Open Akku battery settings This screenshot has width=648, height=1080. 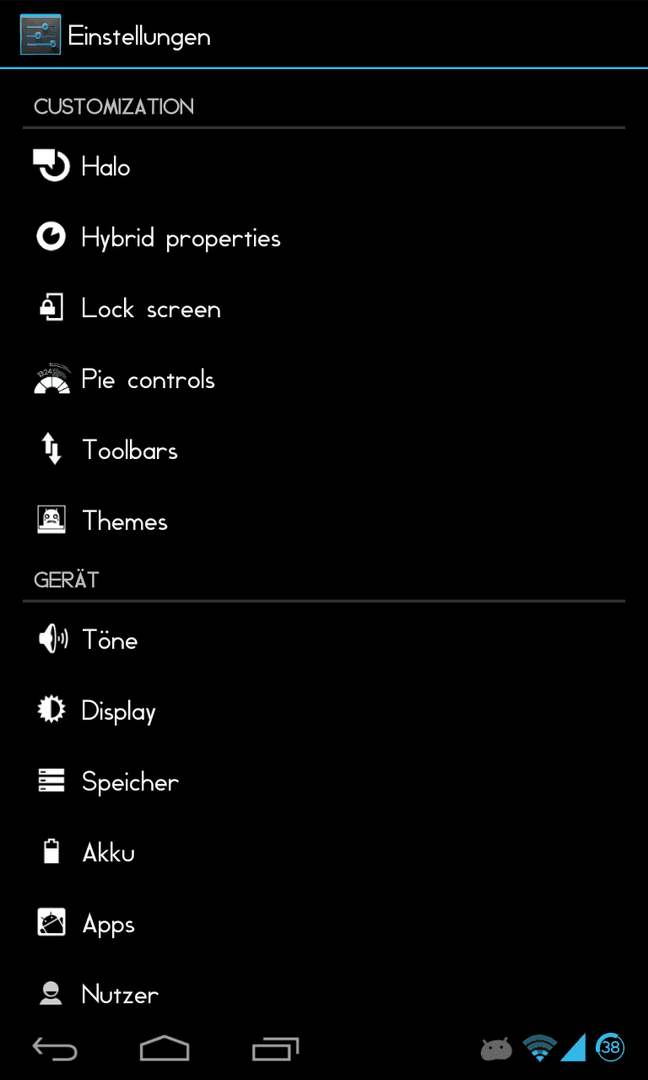pos(324,853)
